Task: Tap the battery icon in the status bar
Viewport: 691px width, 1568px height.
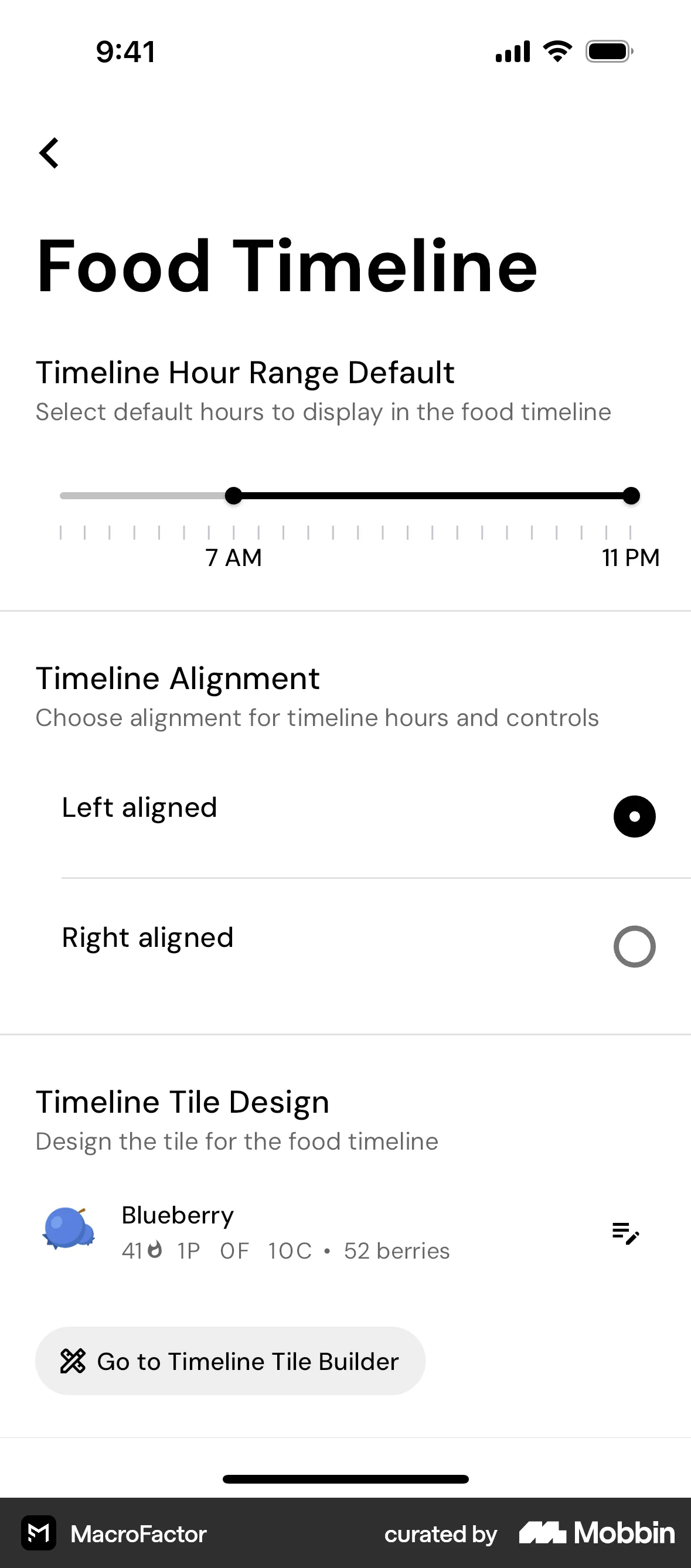Action: click(x=608, y=52)
